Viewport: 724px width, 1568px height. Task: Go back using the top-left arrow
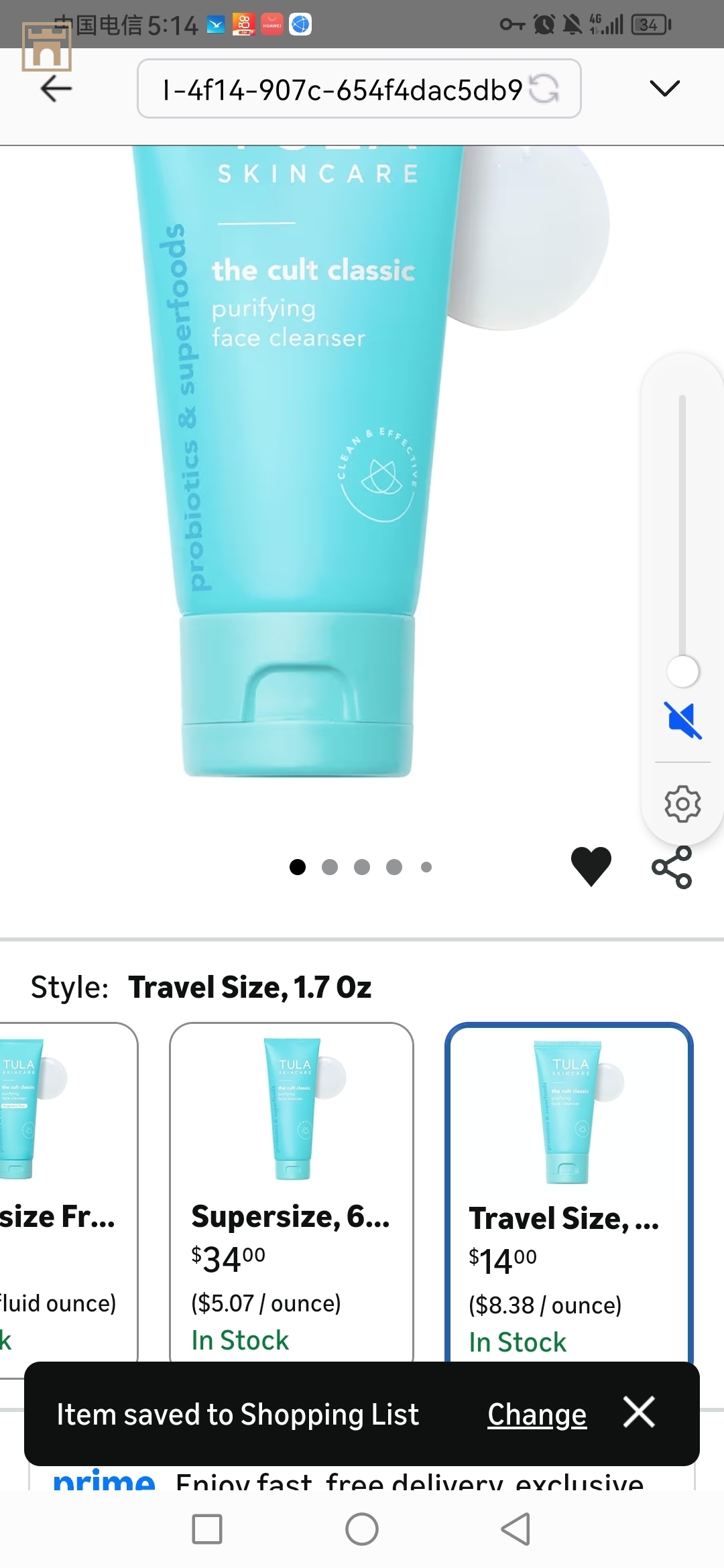tap(56, 88)
